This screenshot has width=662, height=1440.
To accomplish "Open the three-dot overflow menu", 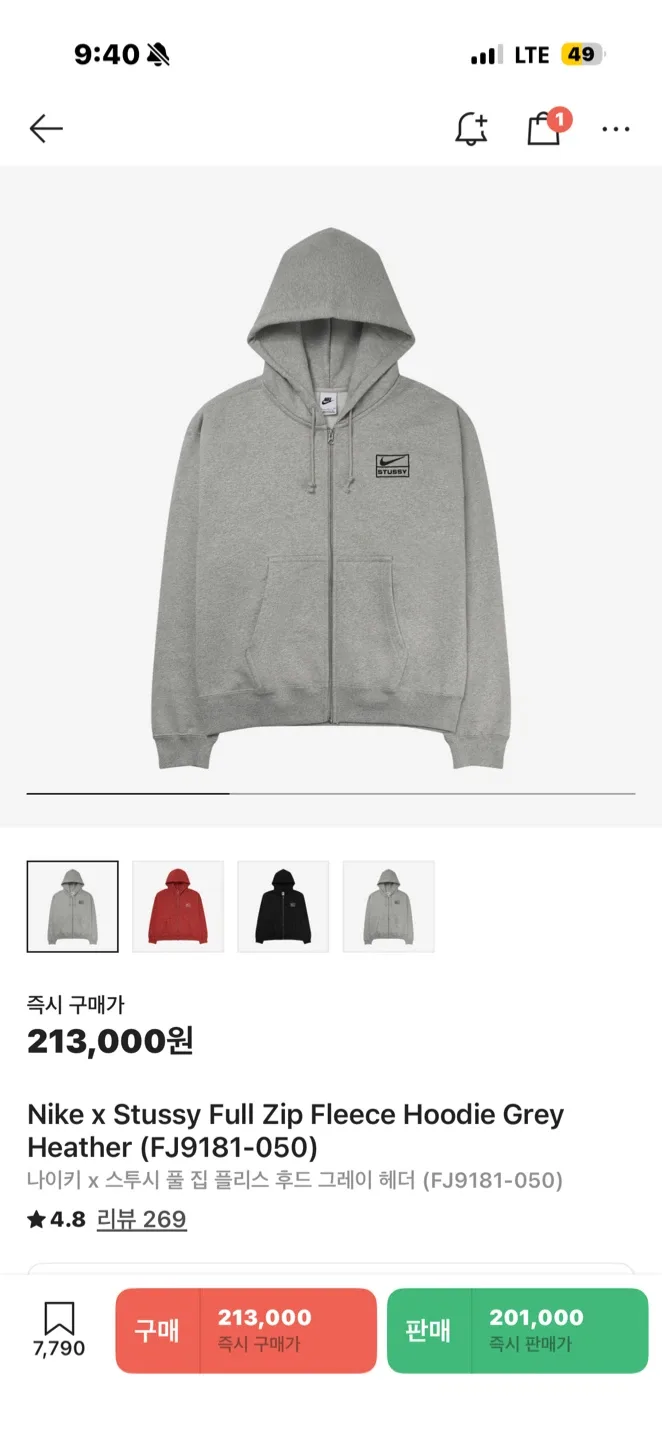I will coord(615,128).
